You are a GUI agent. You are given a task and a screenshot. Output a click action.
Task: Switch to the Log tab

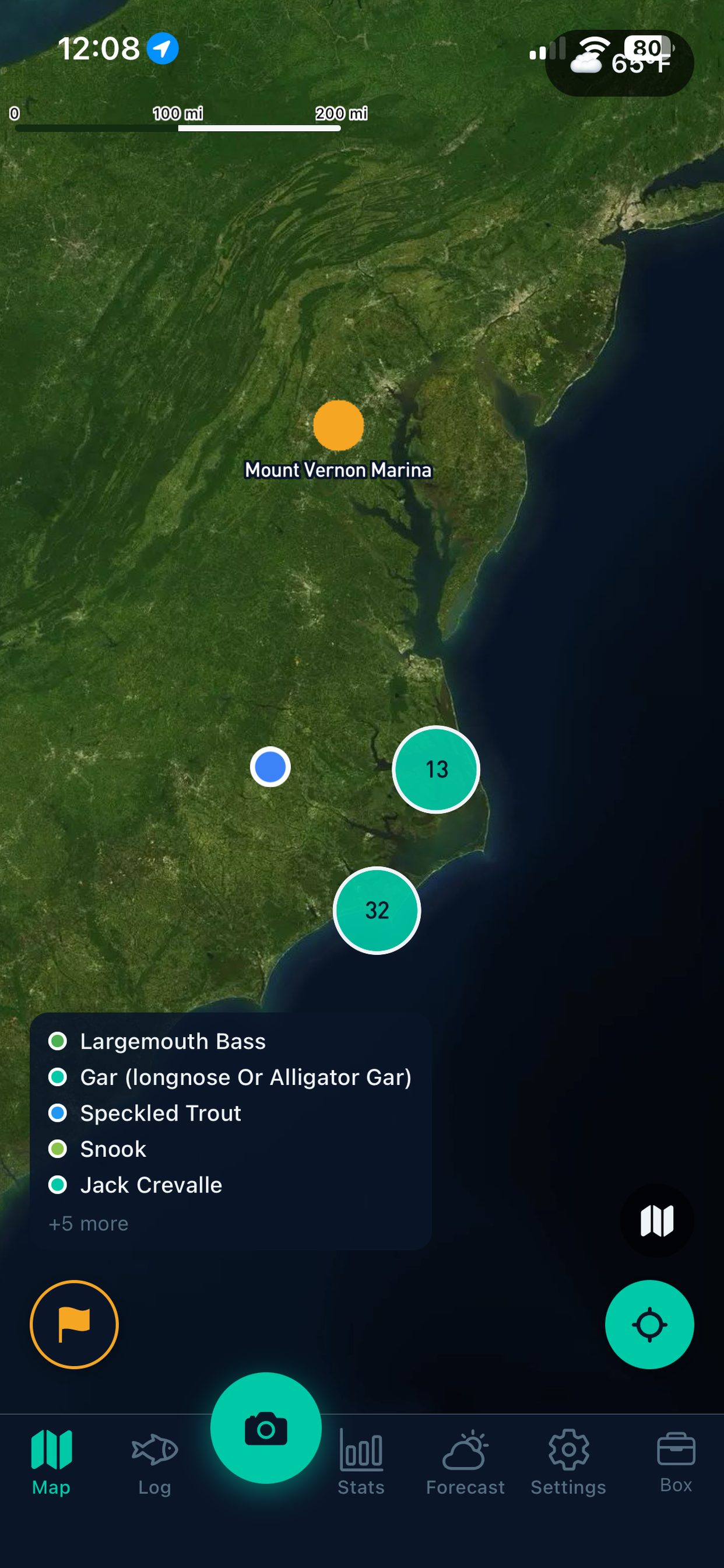[x=154, y=1464]
